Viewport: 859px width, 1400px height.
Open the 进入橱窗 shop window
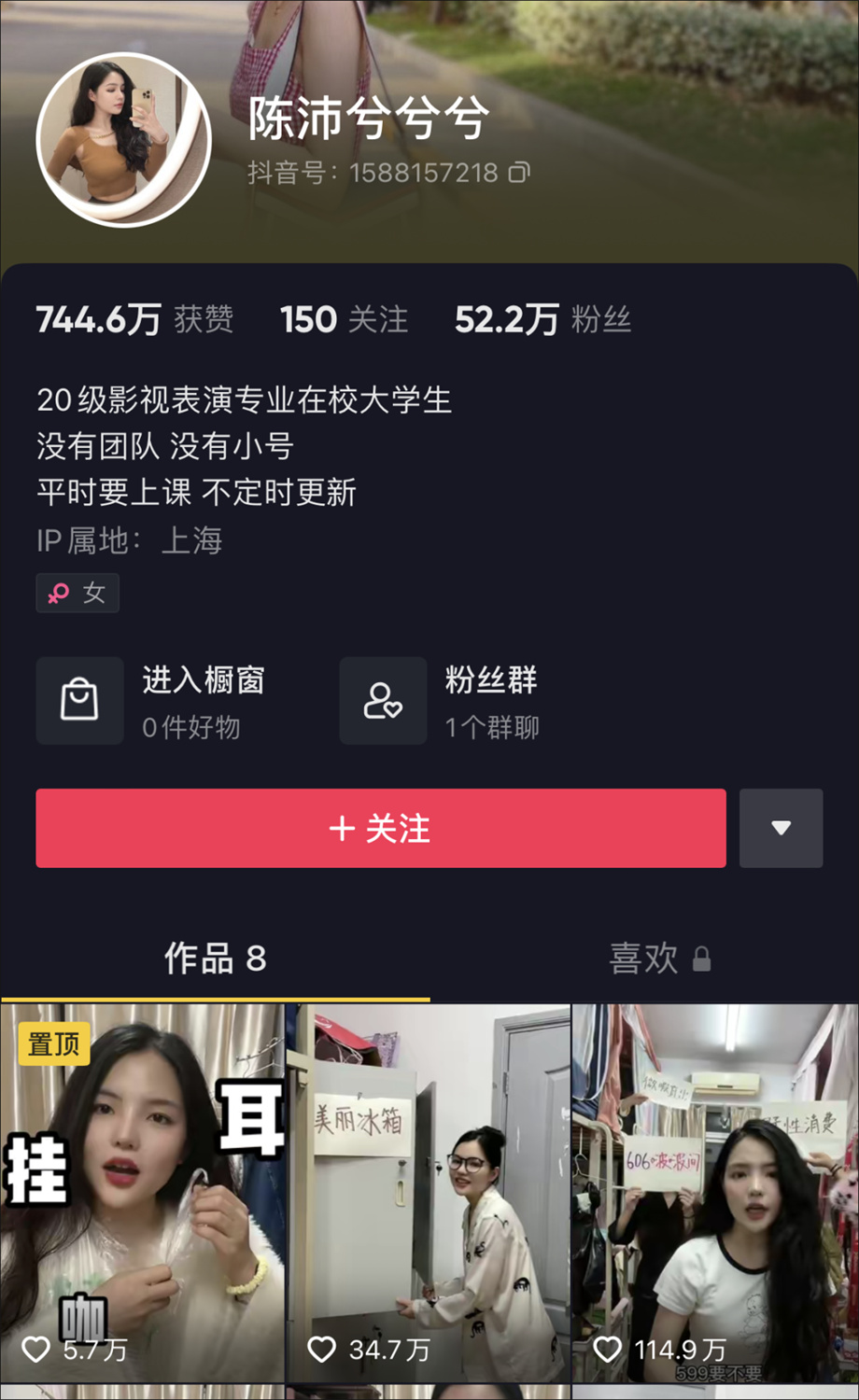(151, 700)
